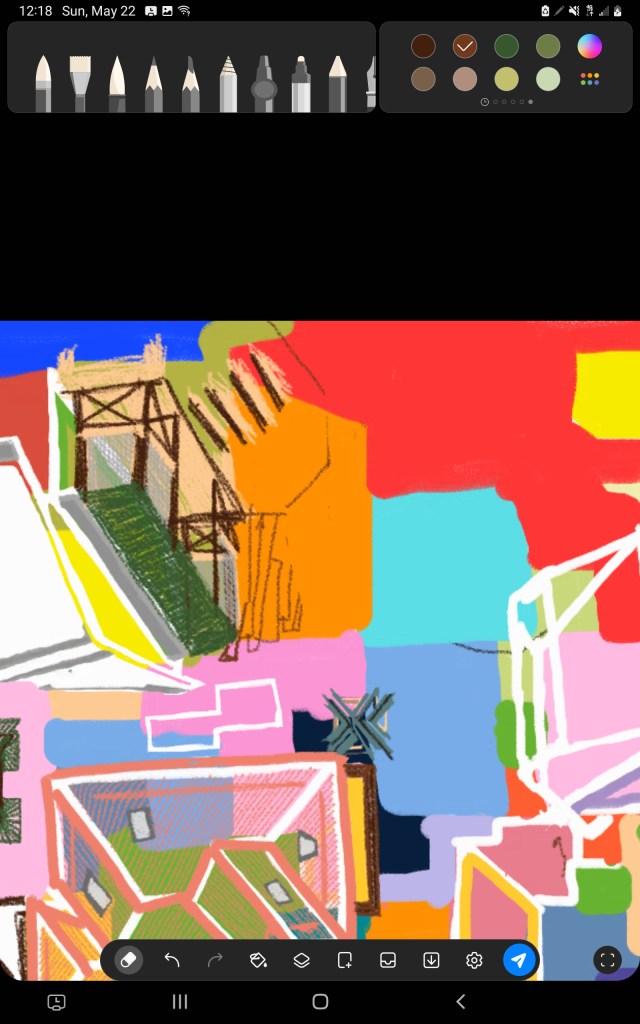Open the rainbow color picker
This screenshot has width=640, height=1024.
point(589,46)
